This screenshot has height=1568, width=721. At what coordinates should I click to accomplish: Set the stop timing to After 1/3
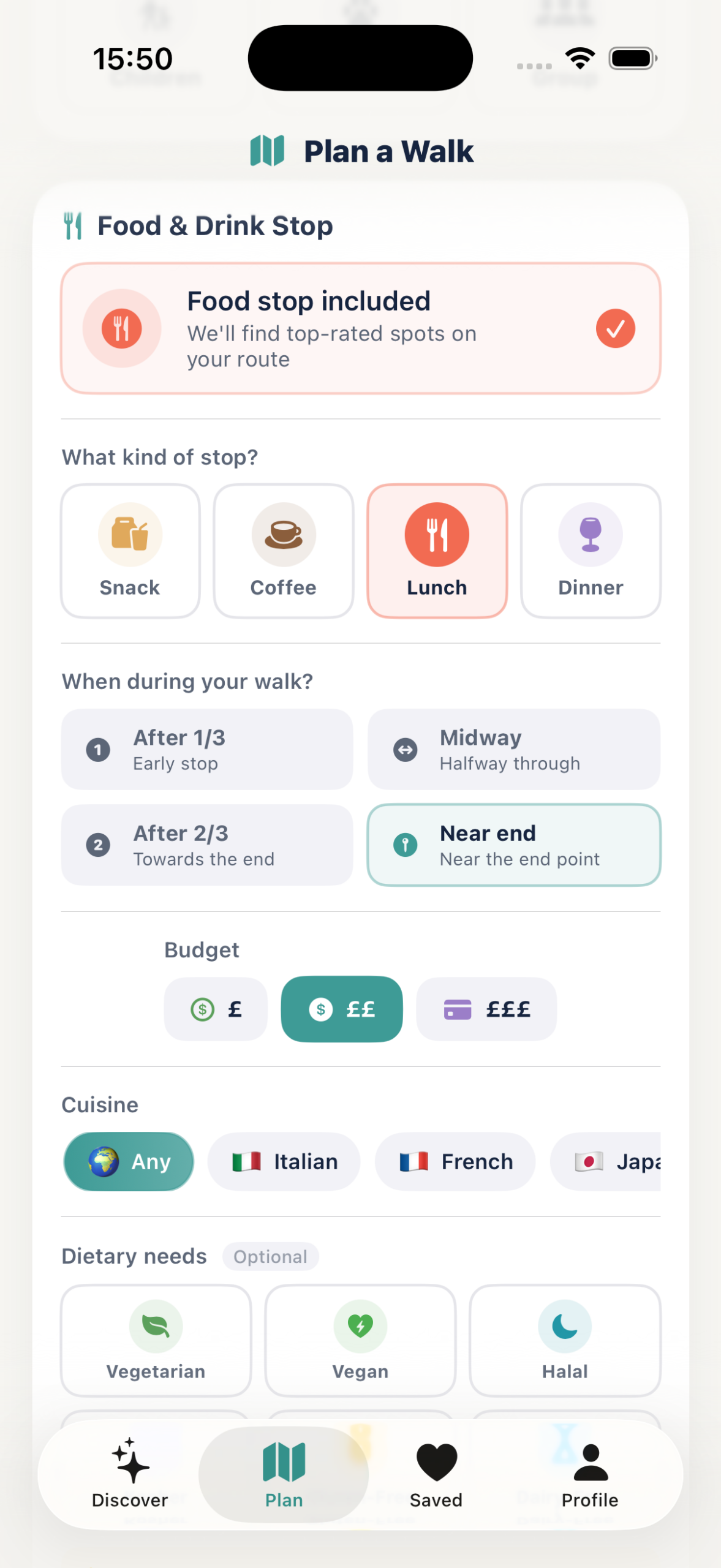[x=207, y=749]
